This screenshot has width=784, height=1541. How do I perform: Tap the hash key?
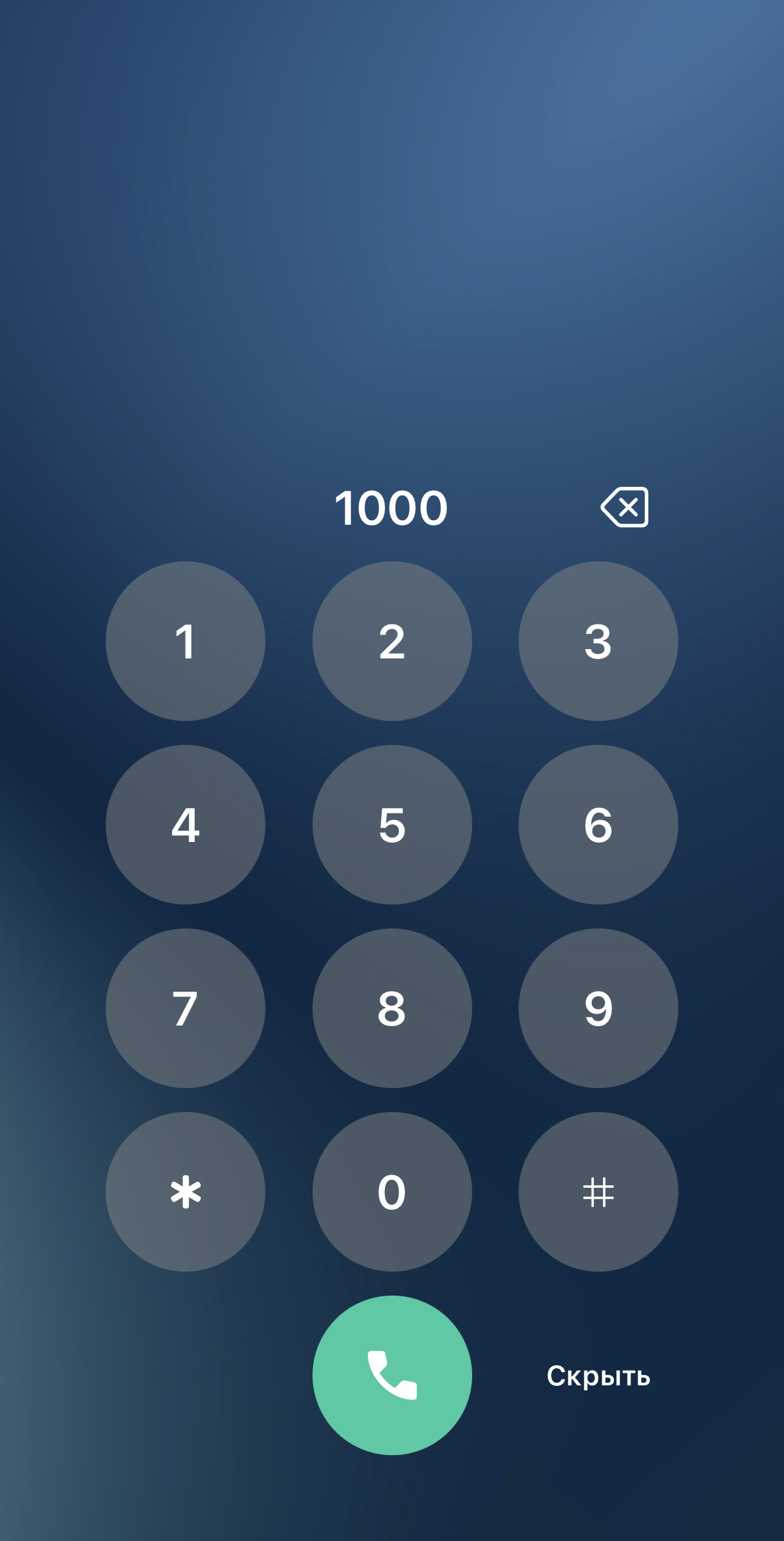(x=598, y=1192)
